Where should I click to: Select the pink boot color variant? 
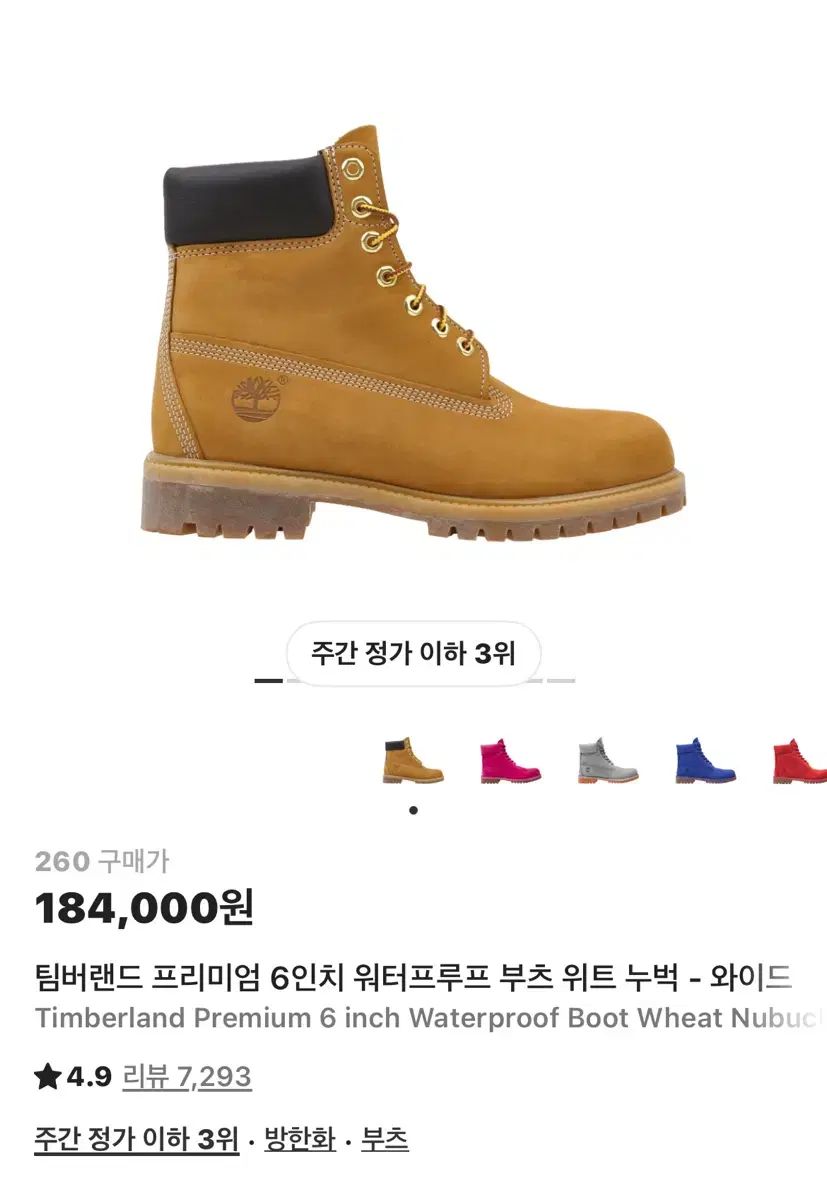[x=510, y=762]
